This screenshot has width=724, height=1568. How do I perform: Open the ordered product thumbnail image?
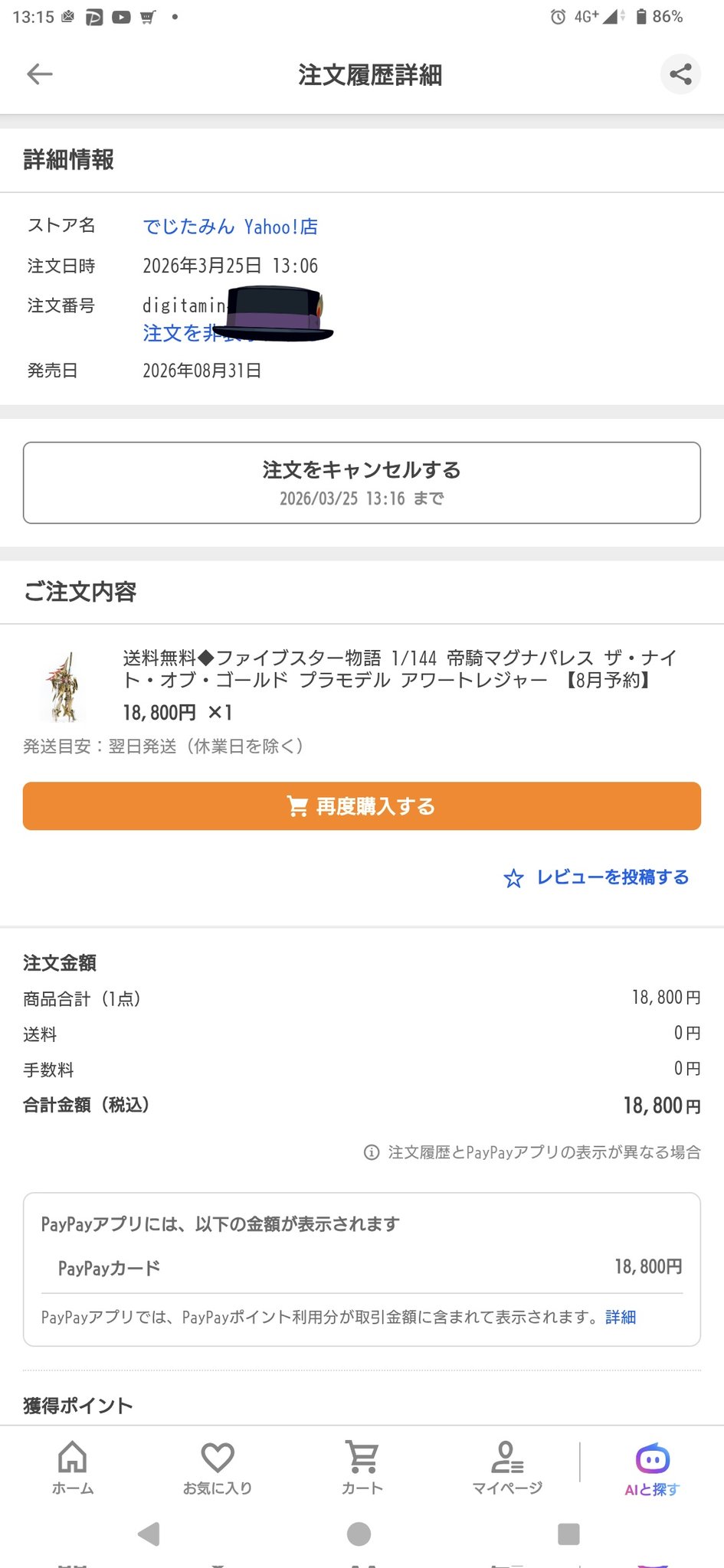[x=64, y=686]
